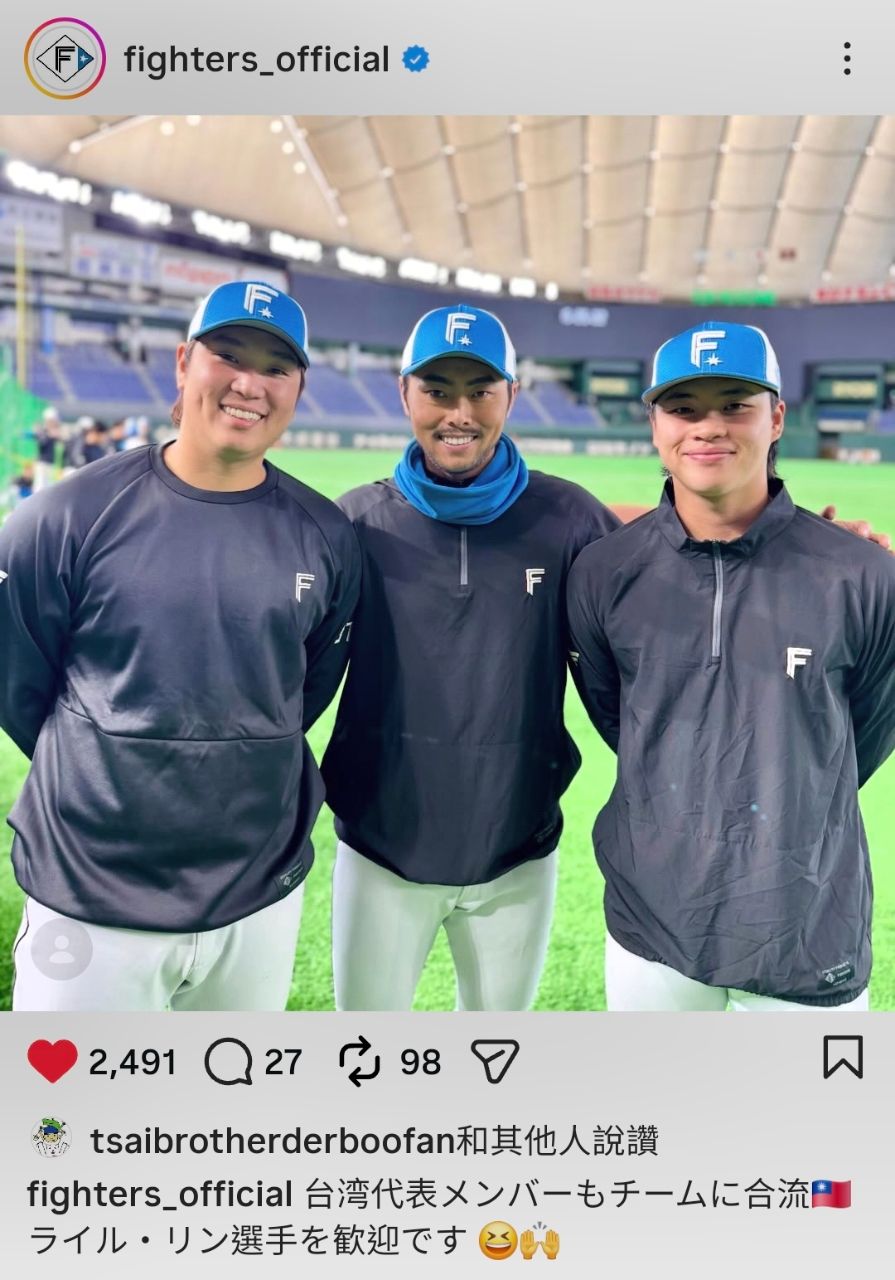This screenshot has width=895, height=1280.
Task: Share the post via paper plane icon
Action: pos(495,1061)
